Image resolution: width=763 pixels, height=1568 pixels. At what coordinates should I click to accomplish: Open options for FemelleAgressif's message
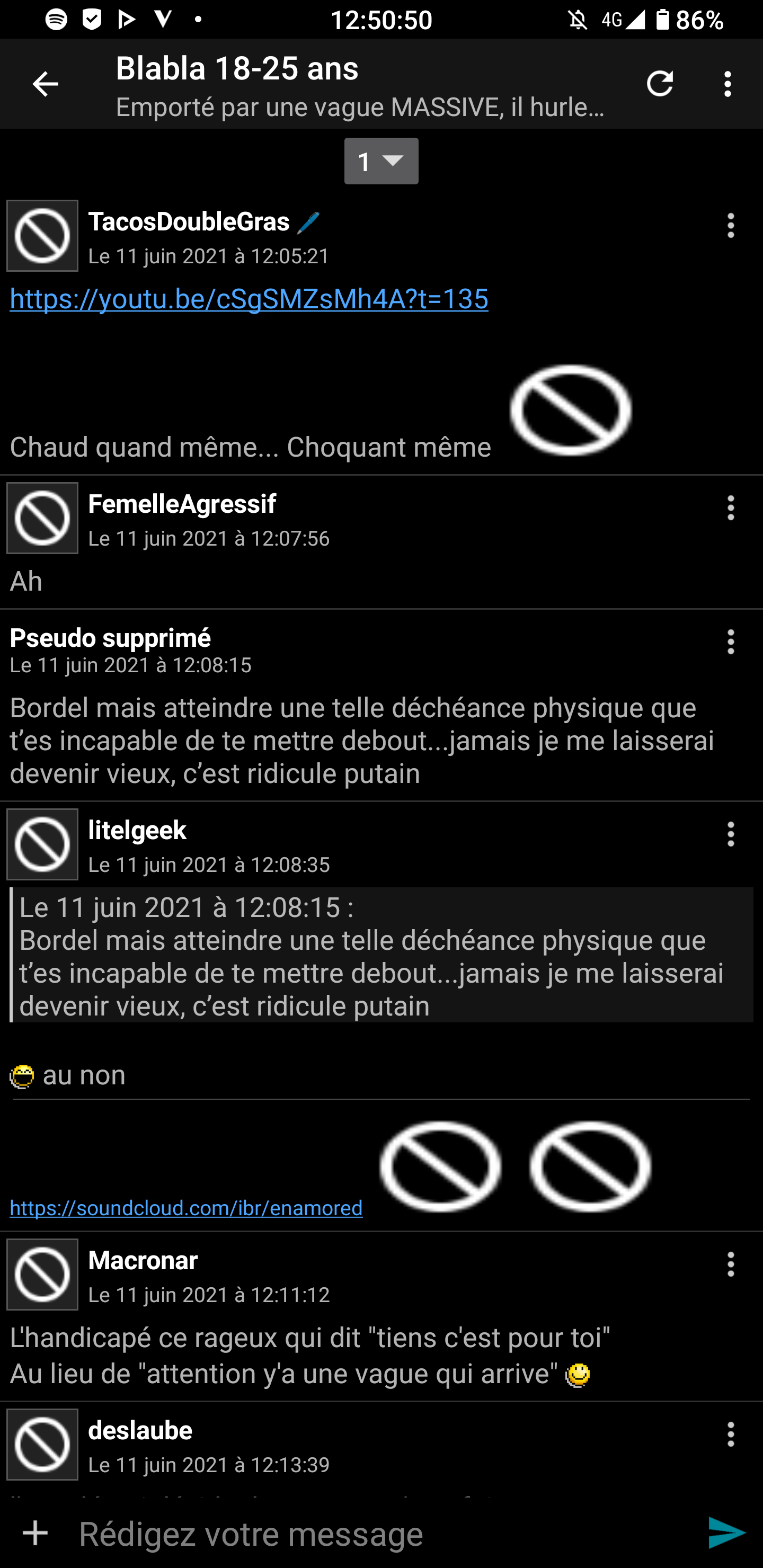(730, 508)
